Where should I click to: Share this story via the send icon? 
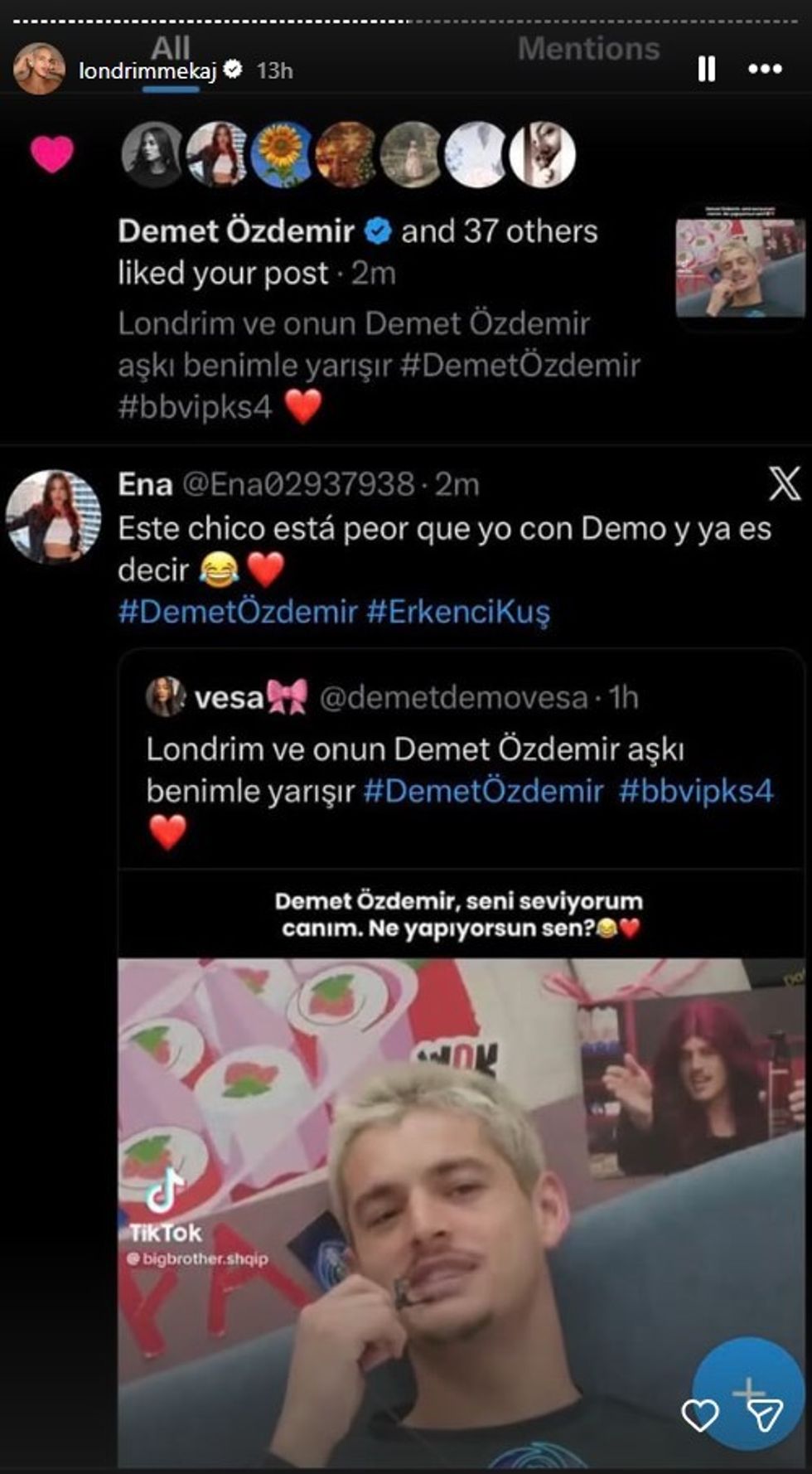click(764, 1415)
